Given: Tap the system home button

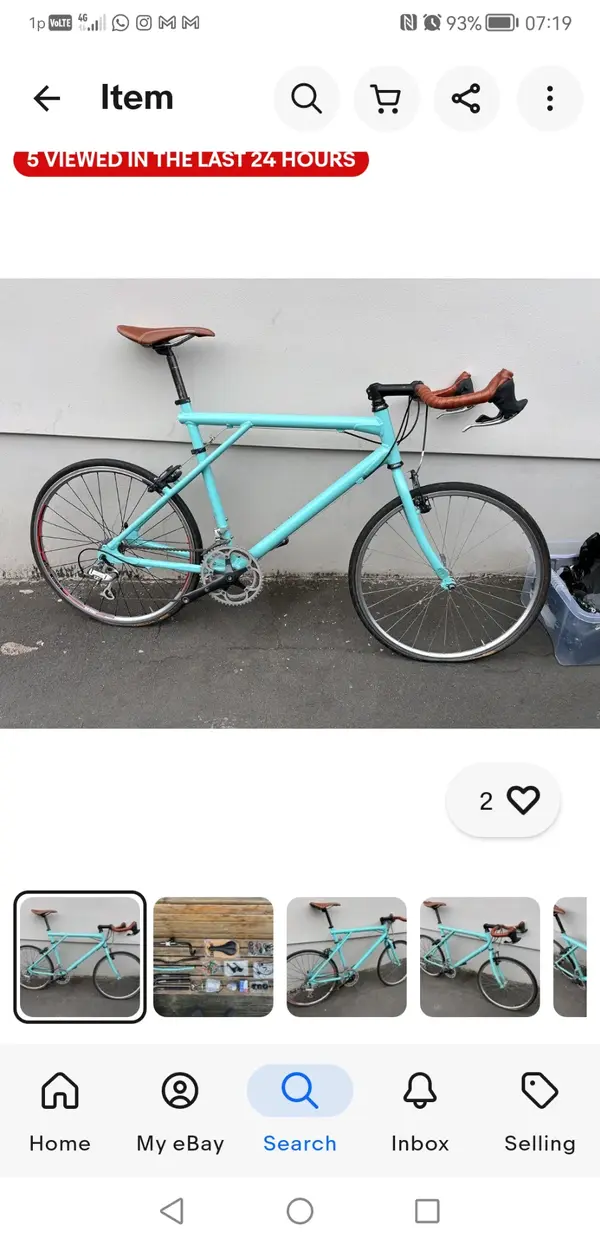Looking at the screenshot, I should pyautogui.click(x=300, y=1211).
